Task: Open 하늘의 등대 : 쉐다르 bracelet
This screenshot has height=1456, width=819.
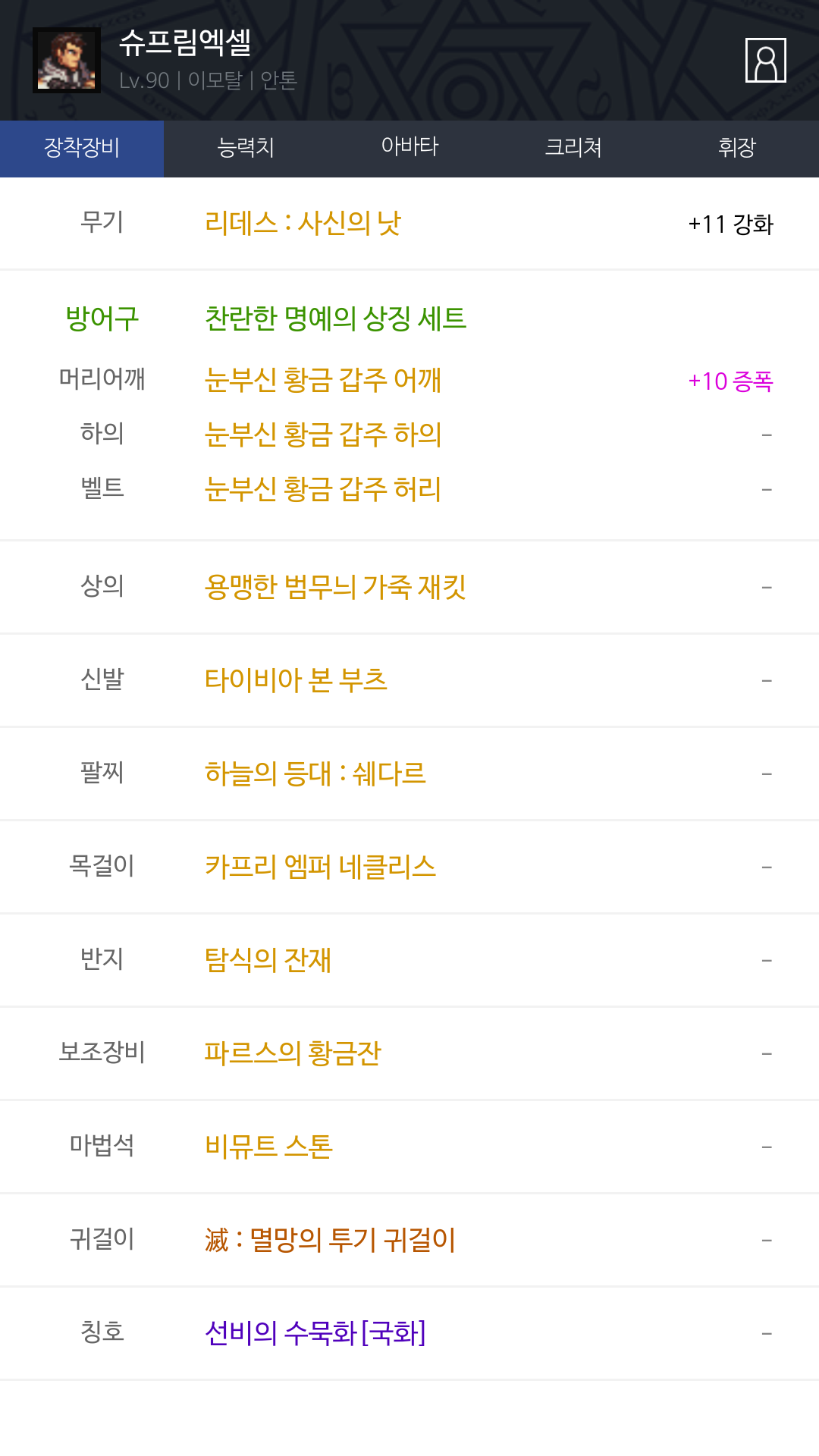Action: (315, 773)
